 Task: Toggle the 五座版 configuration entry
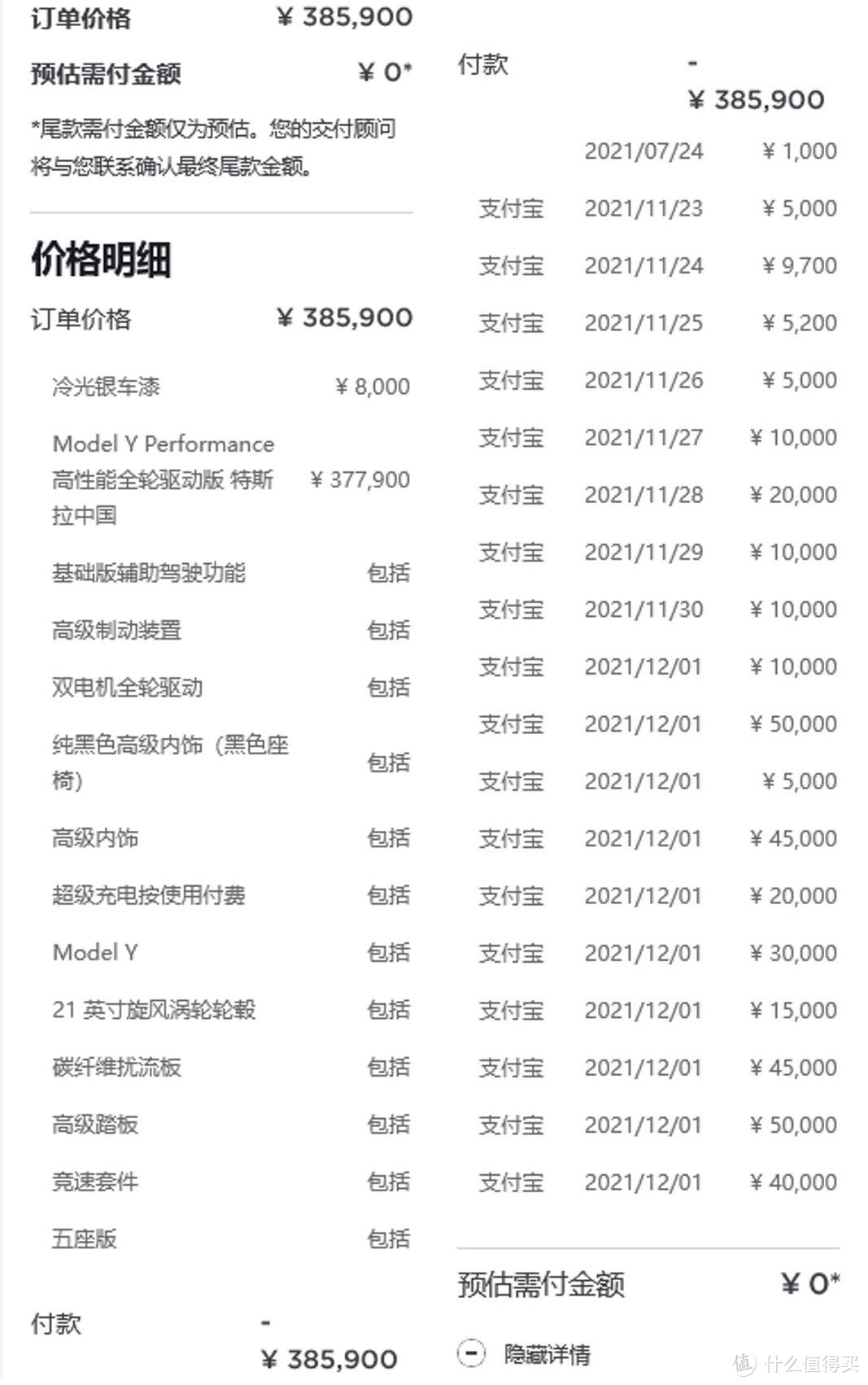tap(85, 1239)
